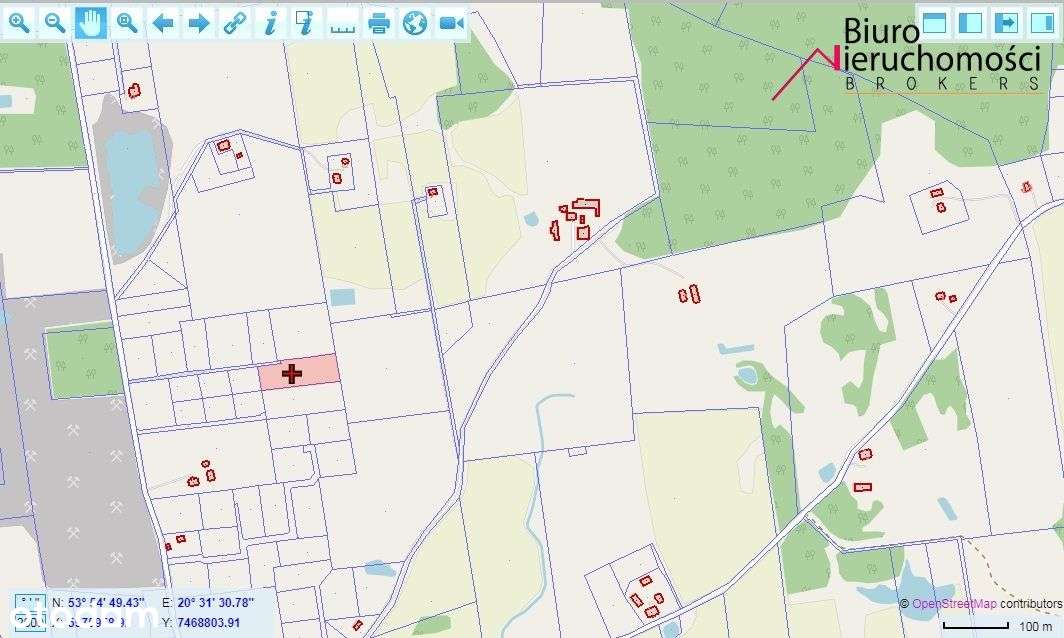The image size is (1064, 638).
Task: Zoom to full extent with the square magnifier
Action: pos(127,23)
